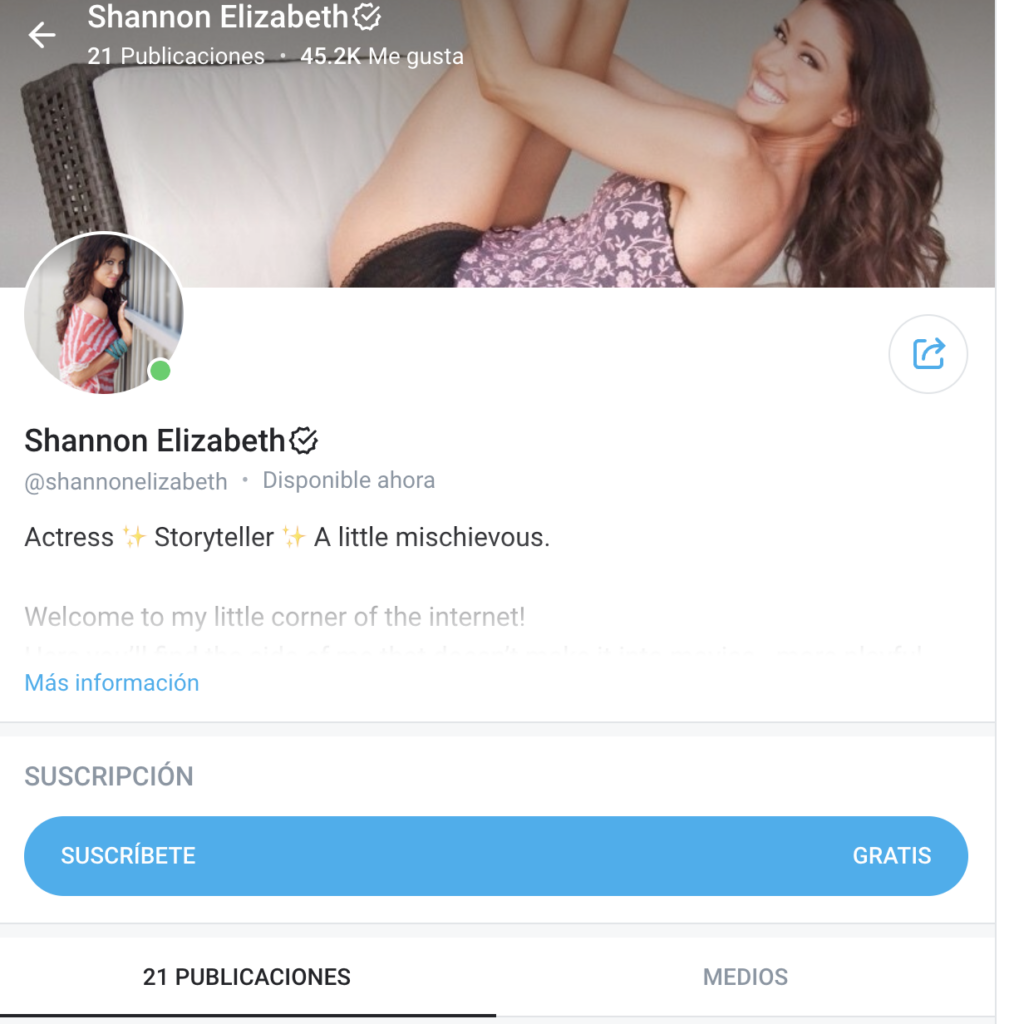Expand bio via Más información
Image resolution: width=1014 pixels, height=1024 pixels.
[112, 683]
